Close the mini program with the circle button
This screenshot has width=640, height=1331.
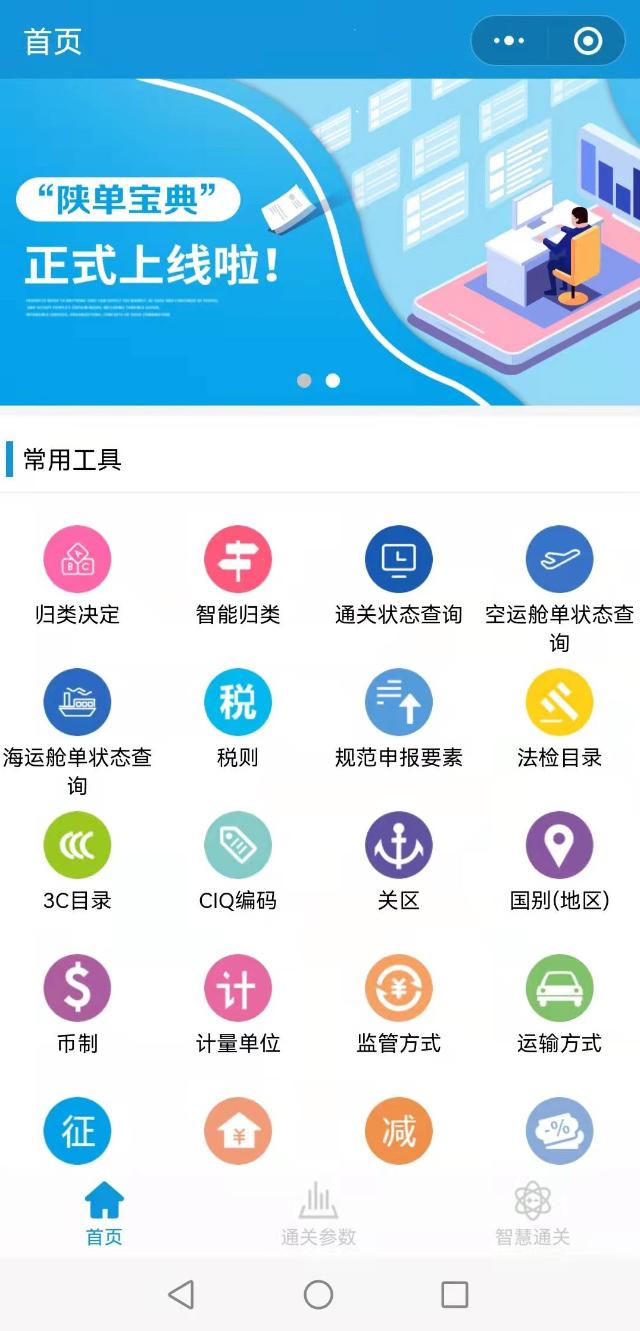(x=588, y=41)
